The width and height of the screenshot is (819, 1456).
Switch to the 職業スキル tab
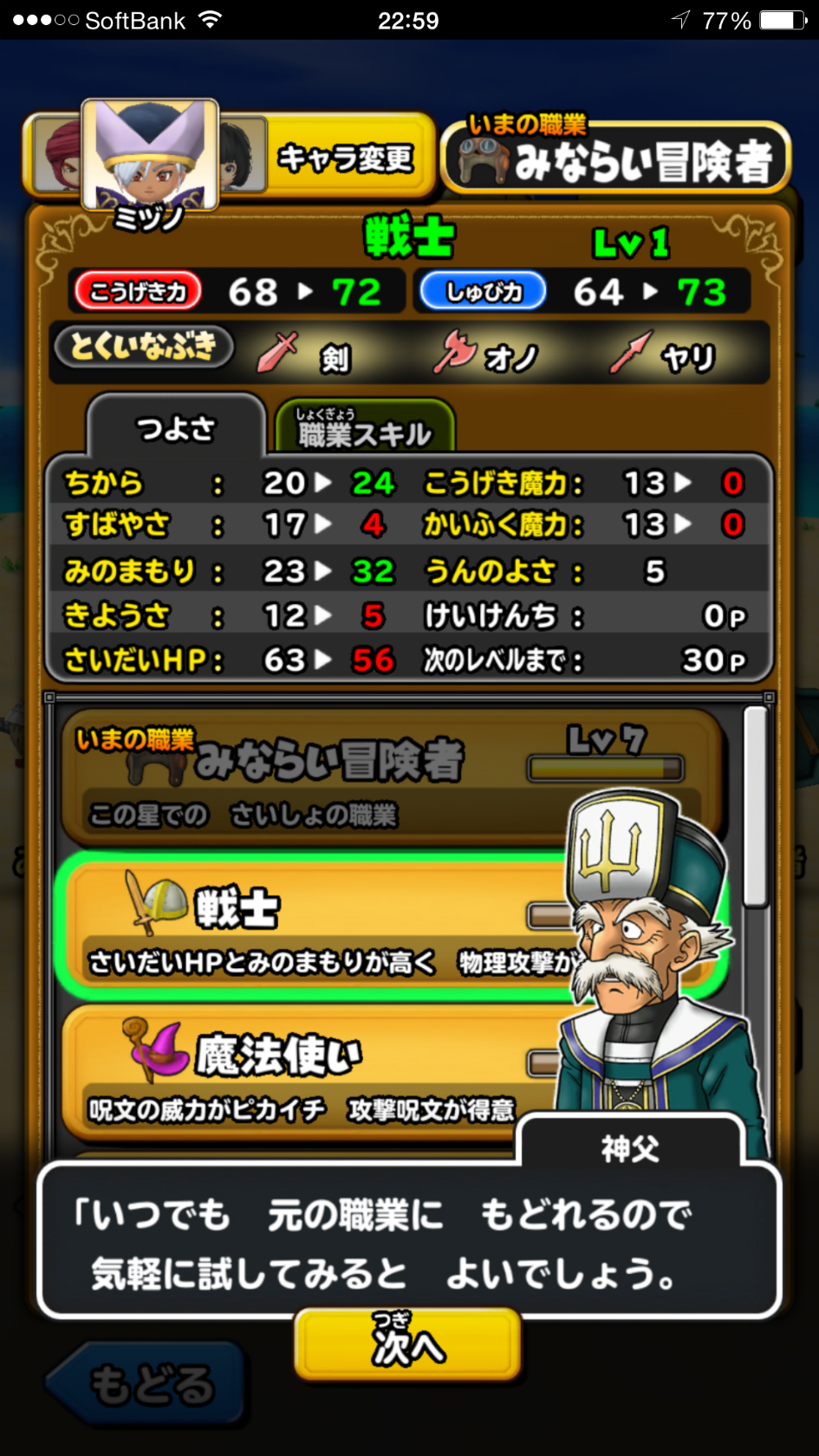[365, 428]
